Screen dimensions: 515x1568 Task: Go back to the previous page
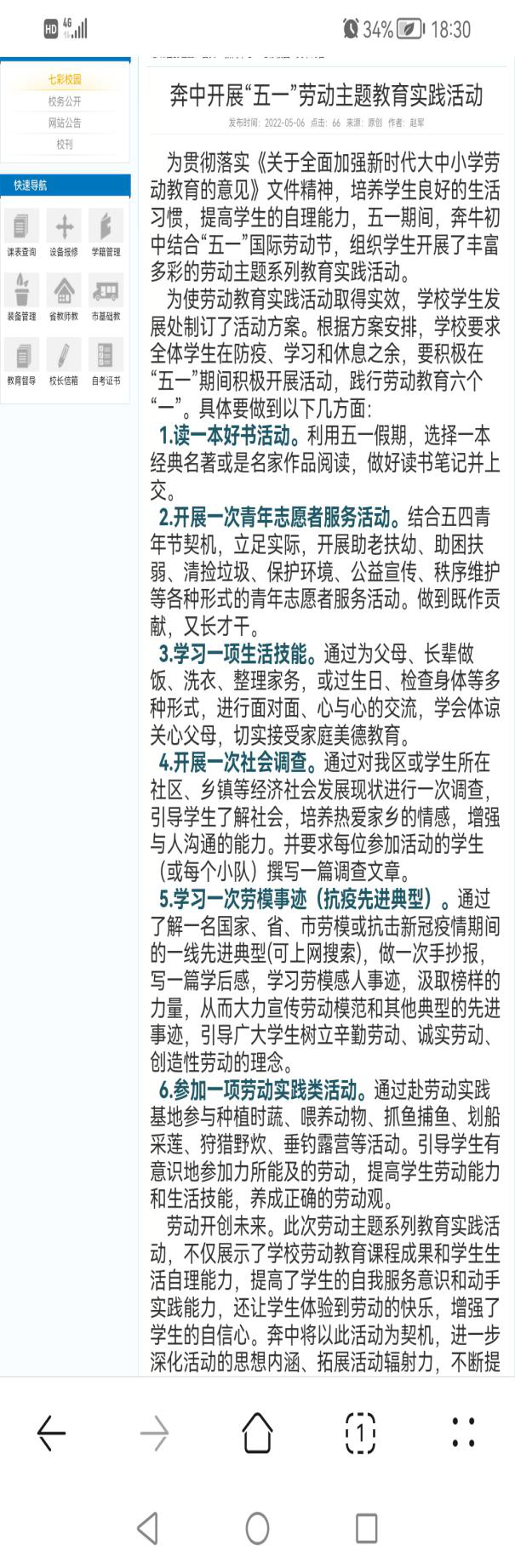[x=51, y=1434]
